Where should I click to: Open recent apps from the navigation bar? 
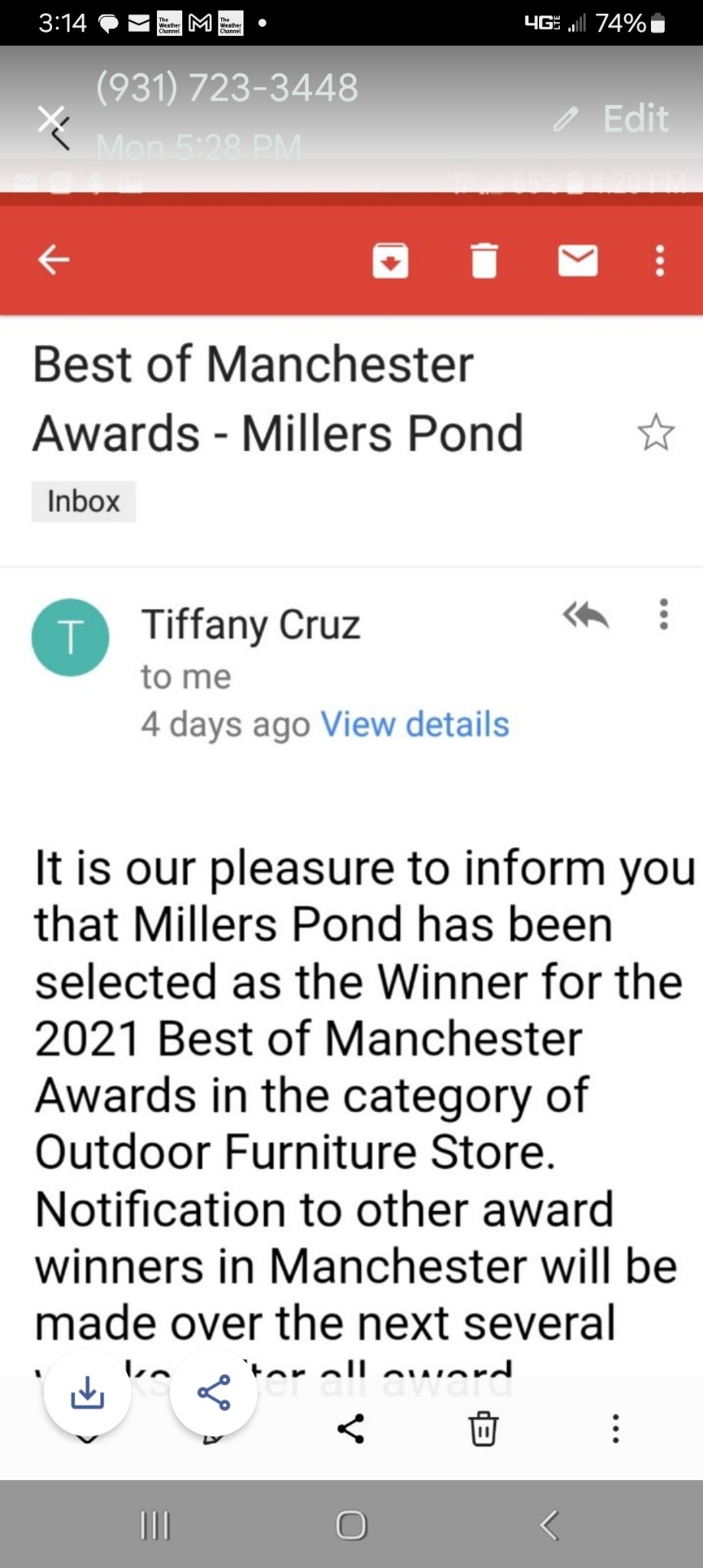pyautogui.click(x=155, y=1525)
